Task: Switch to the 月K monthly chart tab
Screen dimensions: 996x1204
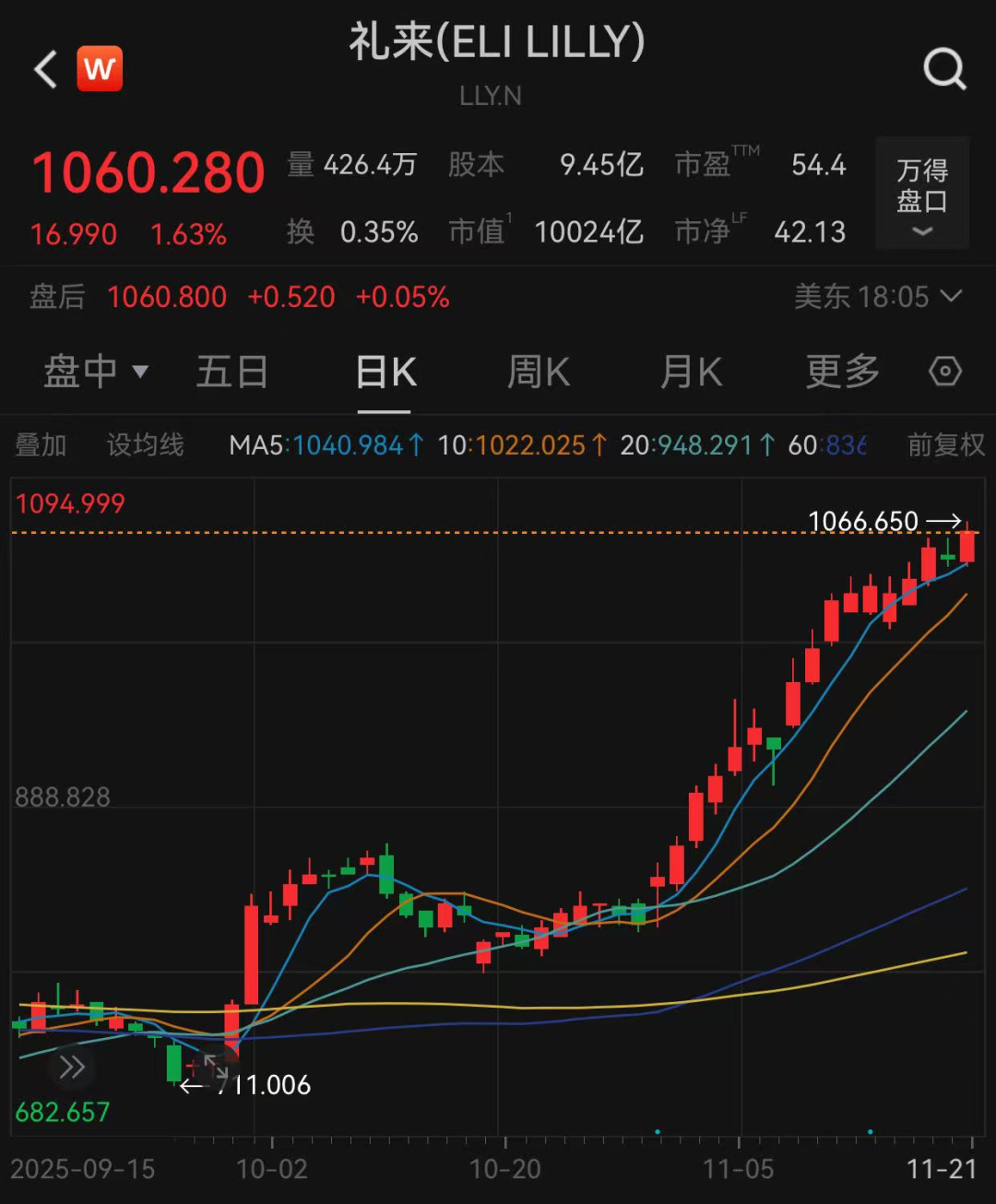Action: [690, 371]
